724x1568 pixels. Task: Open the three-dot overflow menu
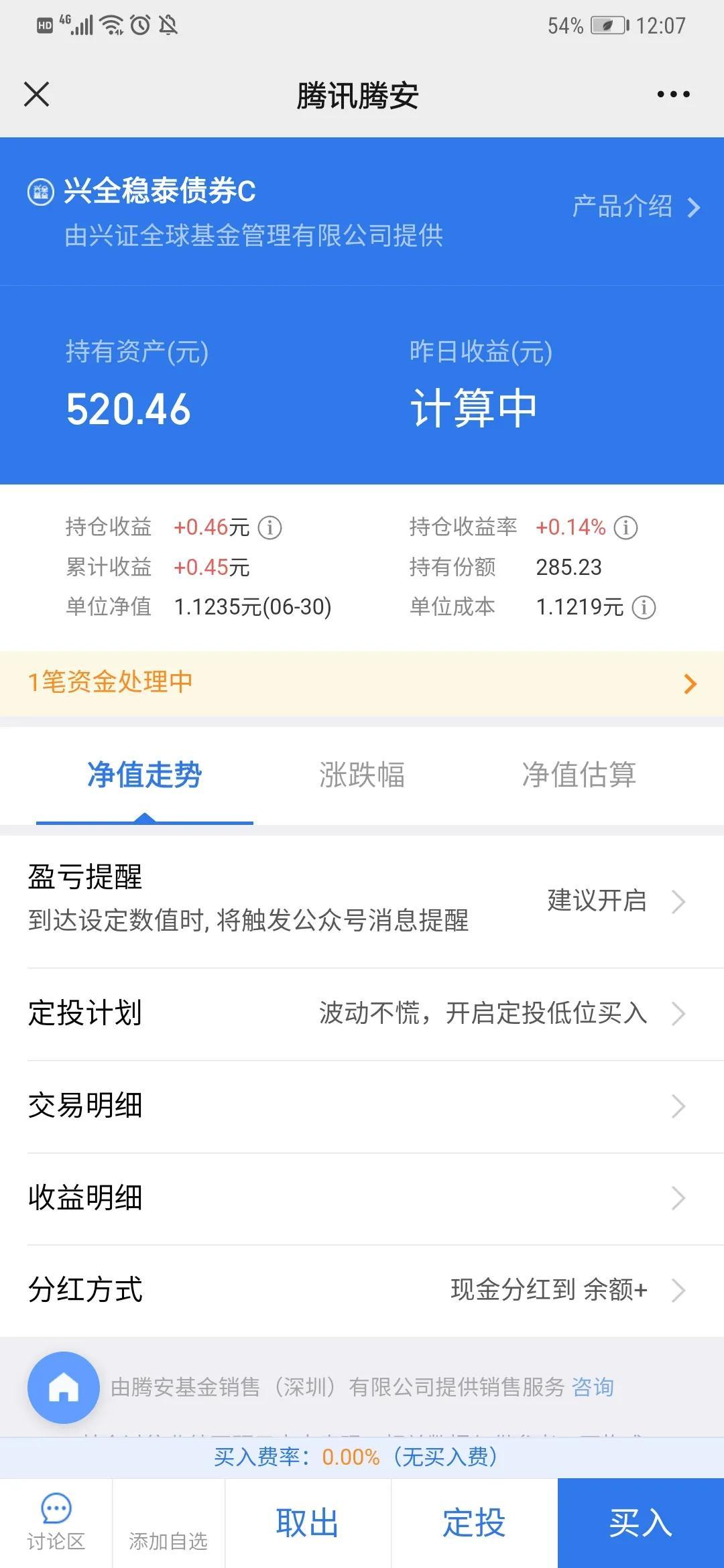pos(673,94)
